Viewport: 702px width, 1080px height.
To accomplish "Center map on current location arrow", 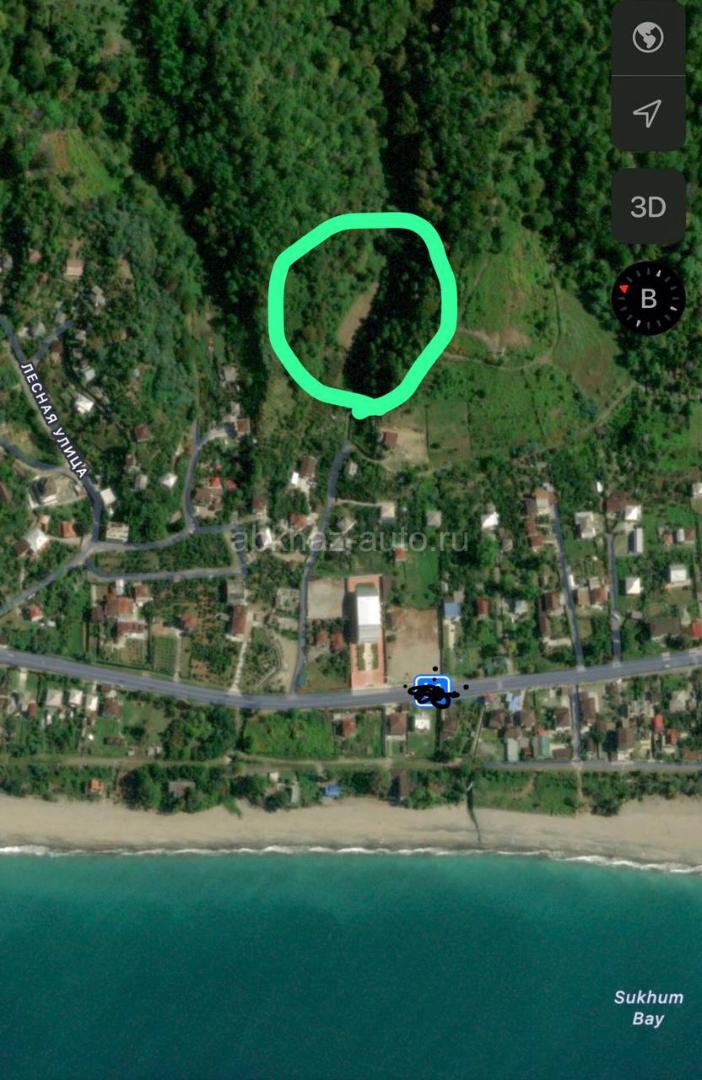I will point(648,112).
